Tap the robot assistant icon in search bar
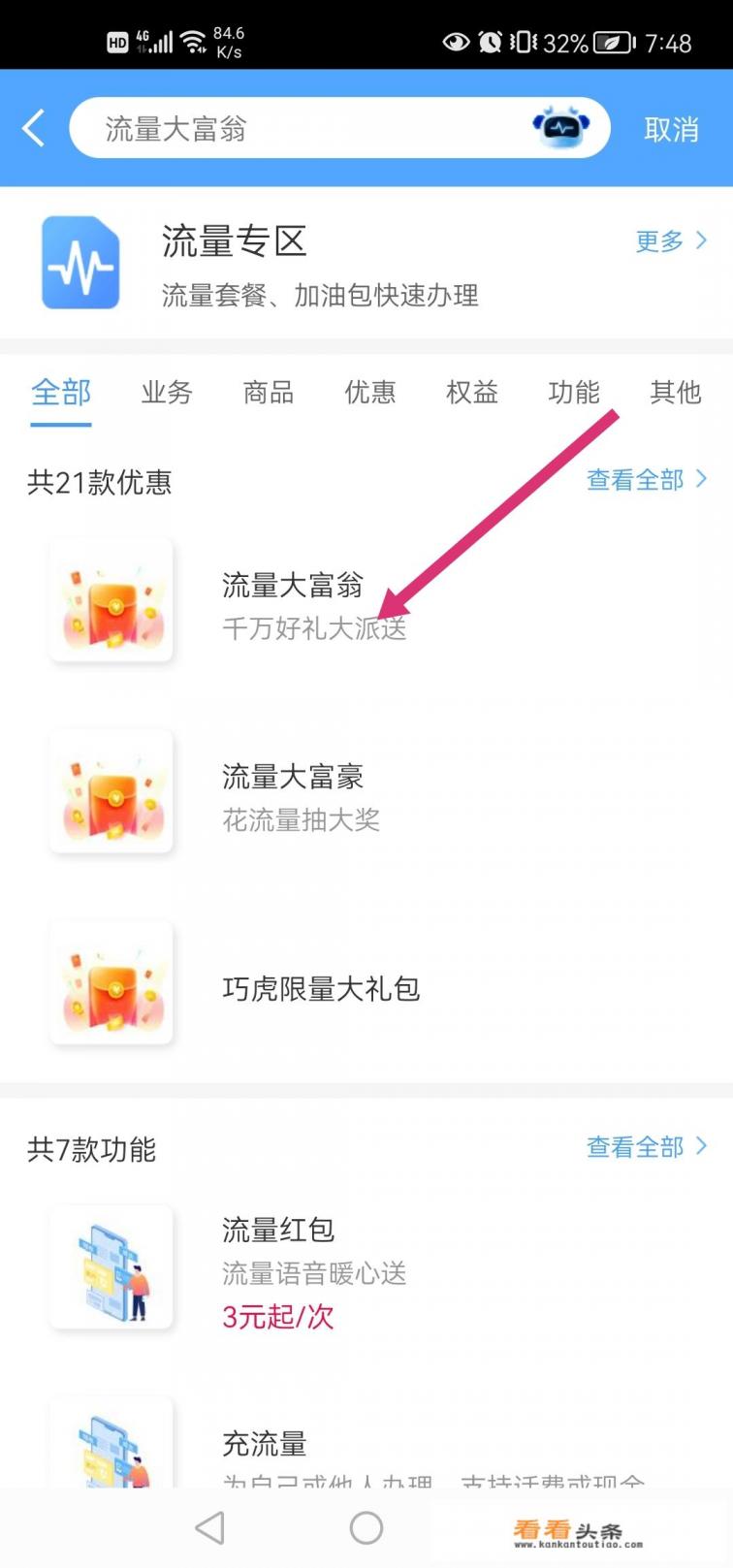 point(560,127)
